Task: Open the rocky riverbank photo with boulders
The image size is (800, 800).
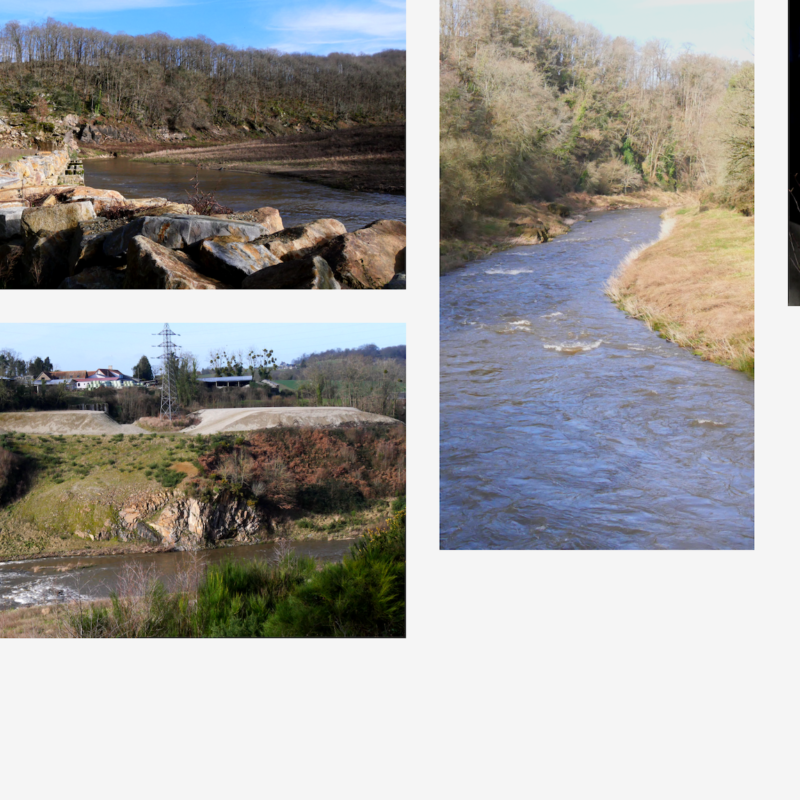Action: click(202, 145)
